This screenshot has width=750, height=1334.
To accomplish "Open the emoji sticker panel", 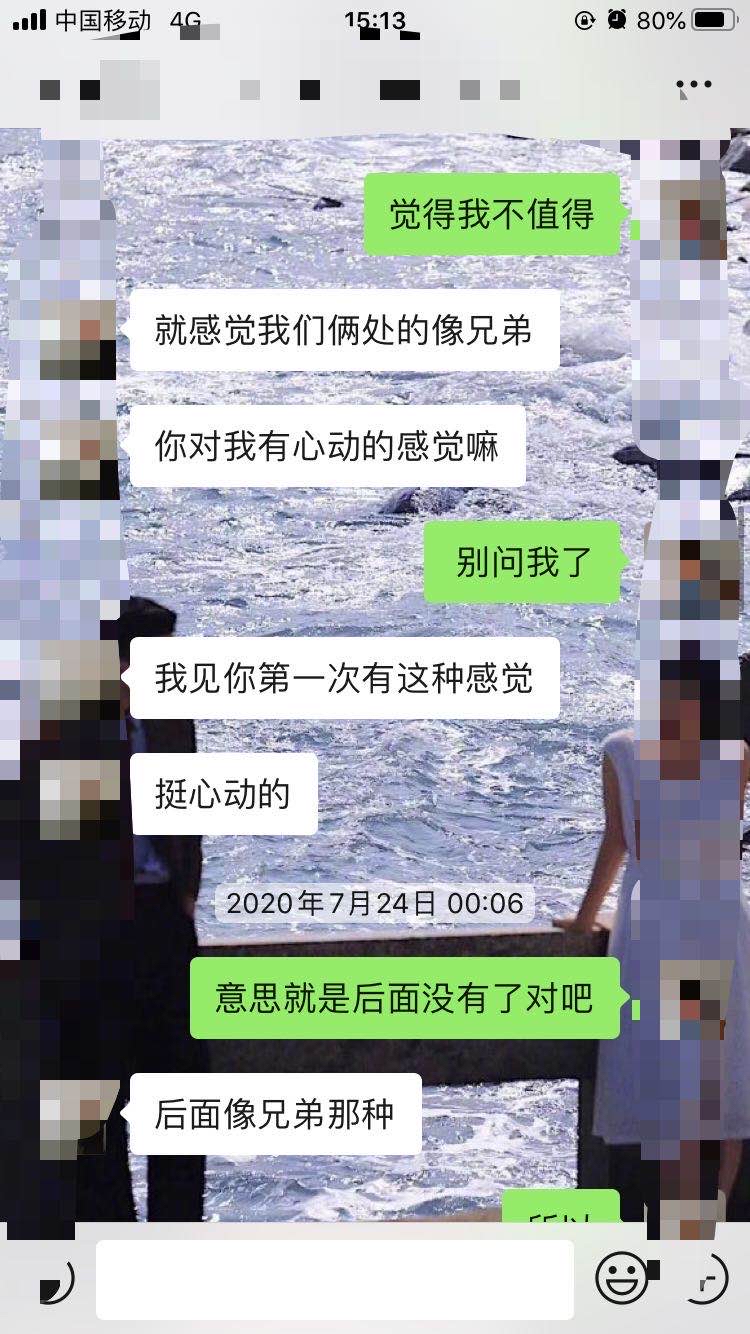I will [x=622, y=1277].
